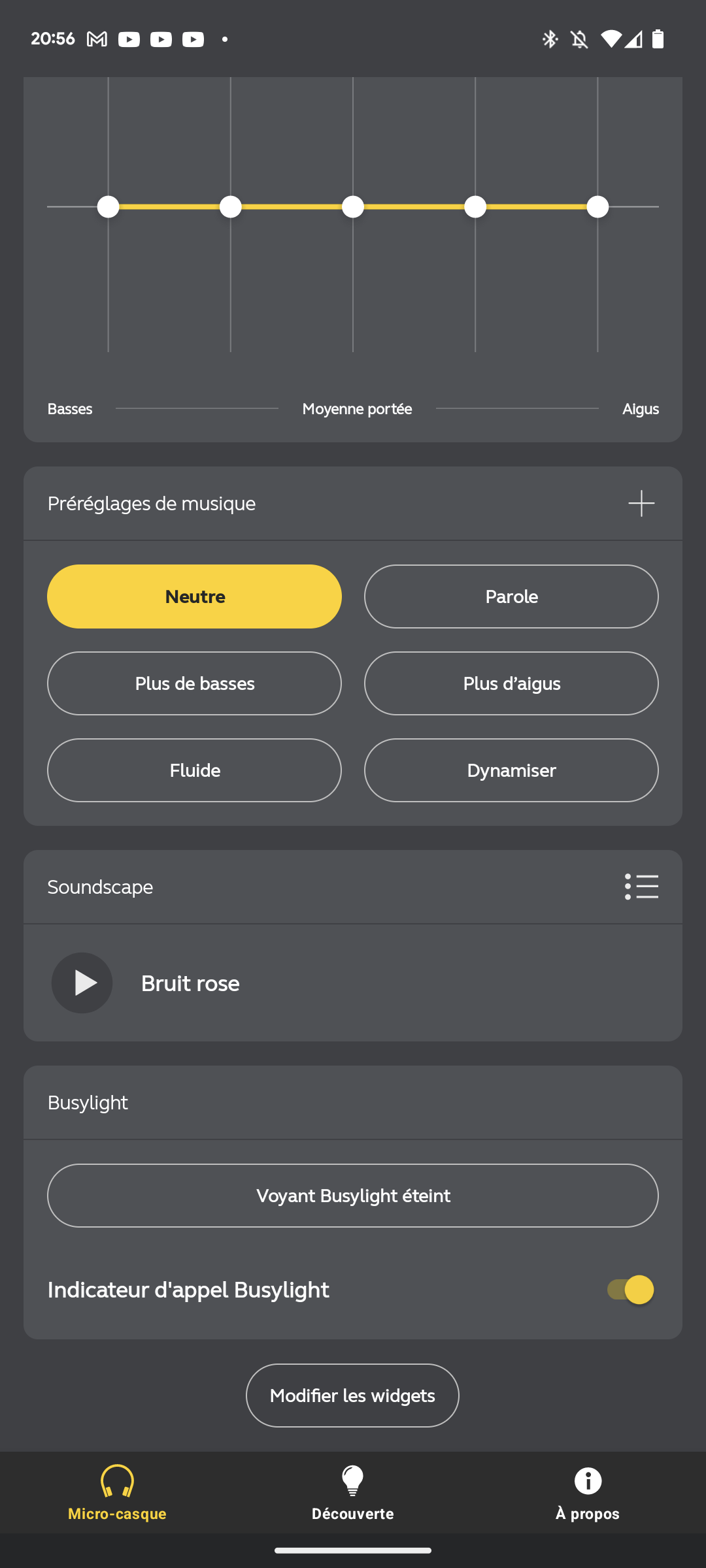The height and width of the screenshot is (1568, 706).
Task: Apply the Plus de basses preset
Action: [x=194, y=683]
